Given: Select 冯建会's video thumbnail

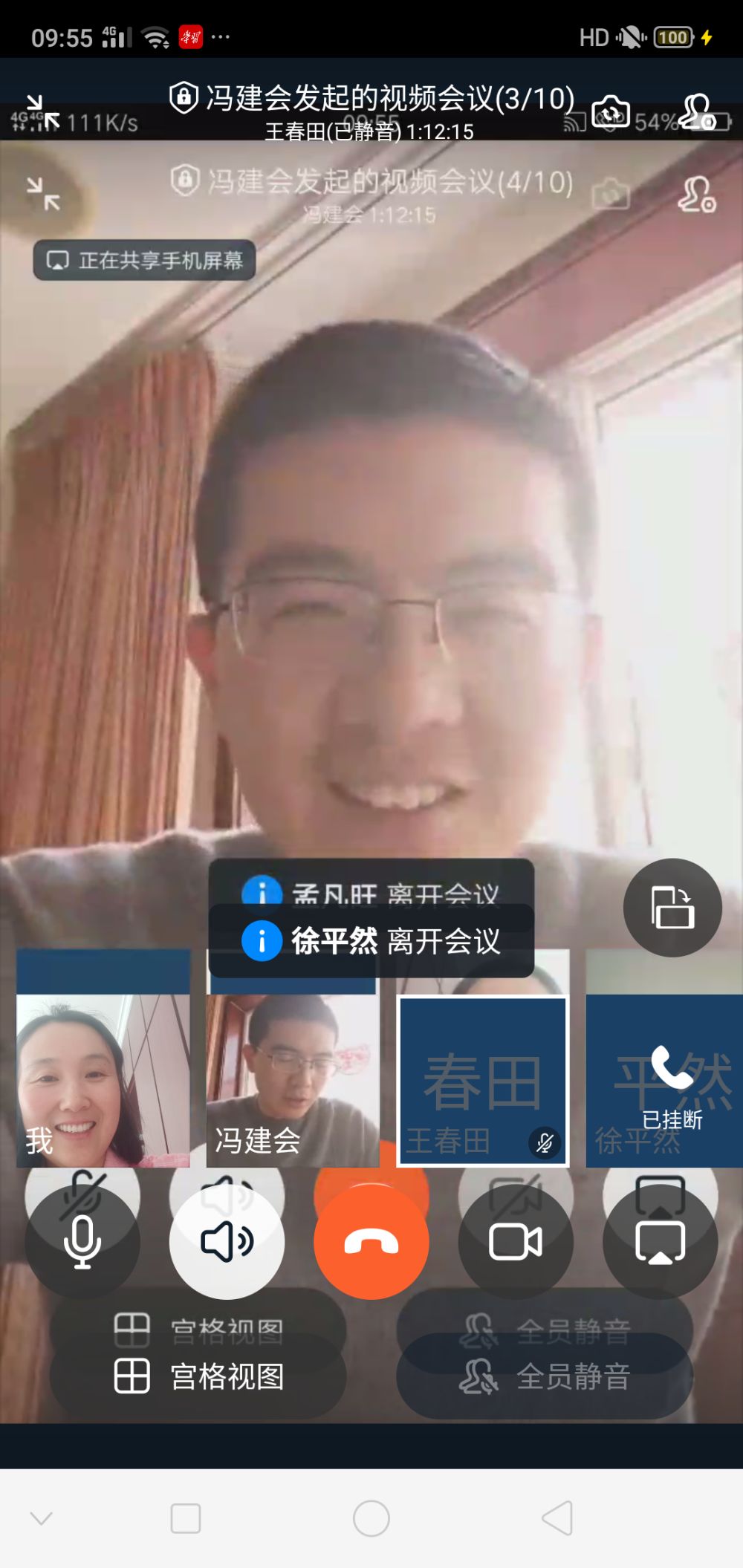Looking at the screenshot, I should [x=292, y=1079].
